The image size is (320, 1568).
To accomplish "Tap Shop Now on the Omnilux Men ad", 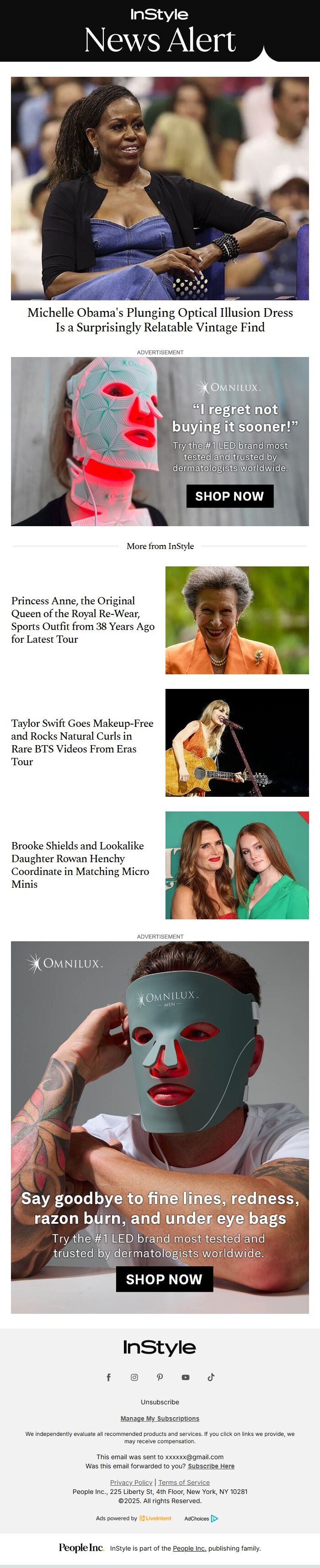I will click(164, 1279).
